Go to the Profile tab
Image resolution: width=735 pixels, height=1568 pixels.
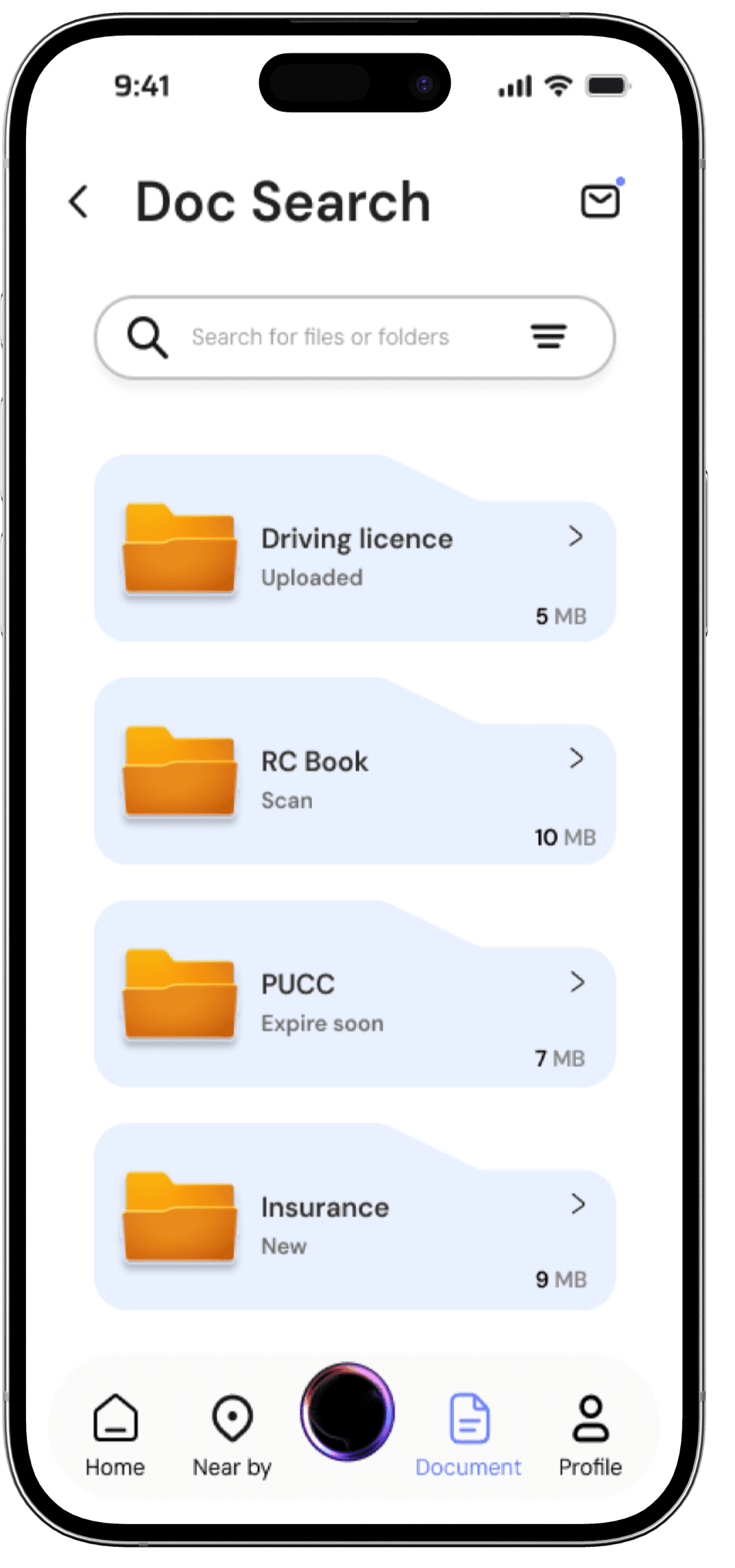coord(590,1435)
